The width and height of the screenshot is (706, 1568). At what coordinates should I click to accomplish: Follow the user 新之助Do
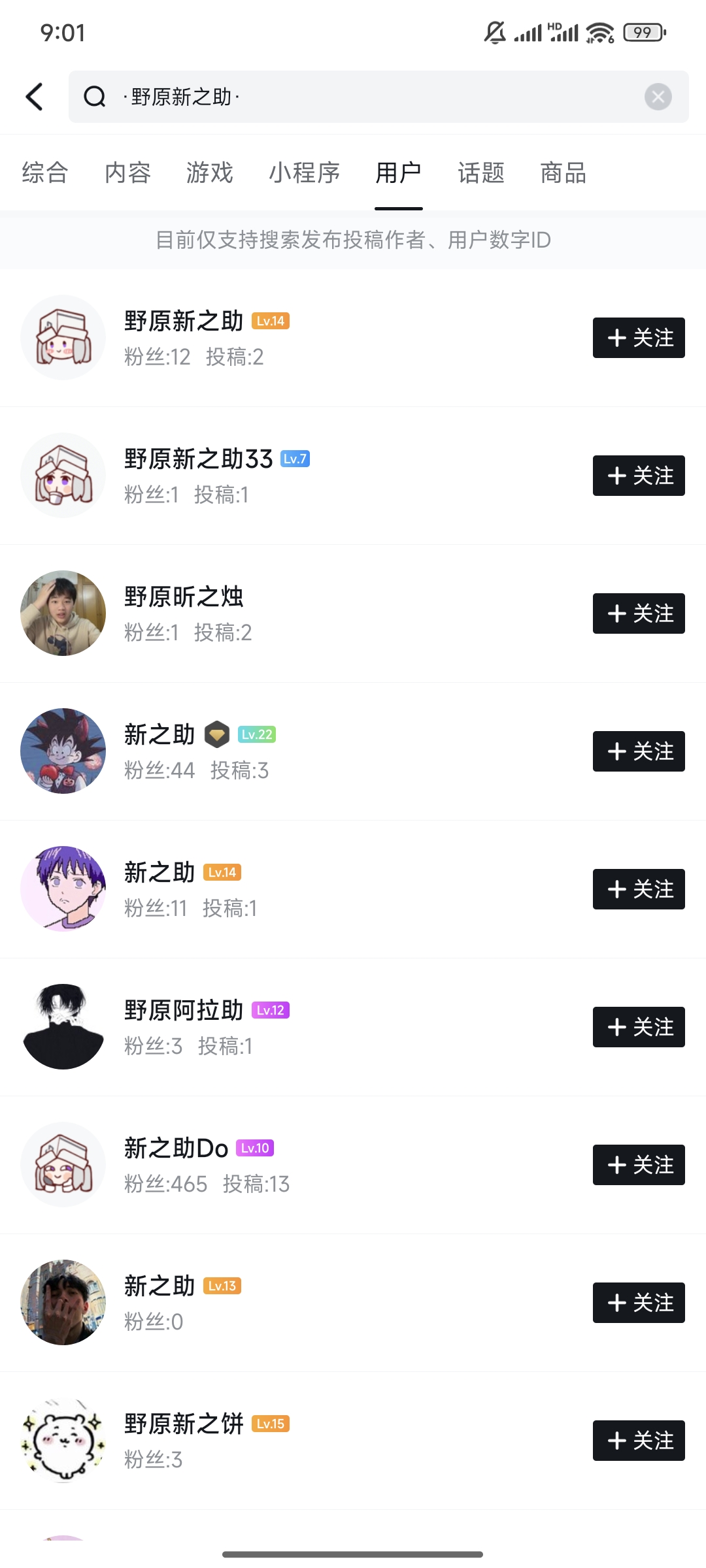tap(639, 1165)
